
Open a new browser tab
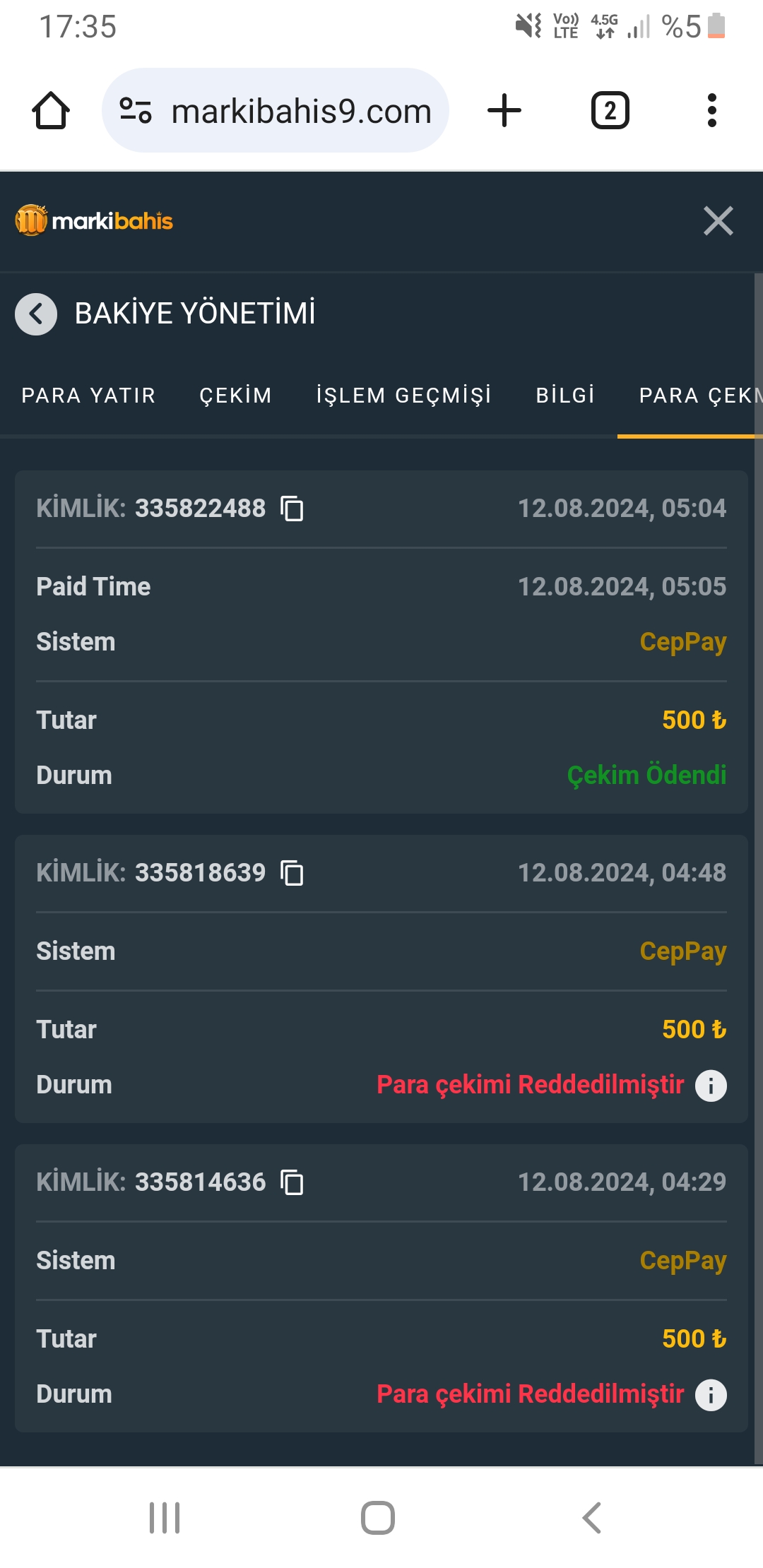504,110
